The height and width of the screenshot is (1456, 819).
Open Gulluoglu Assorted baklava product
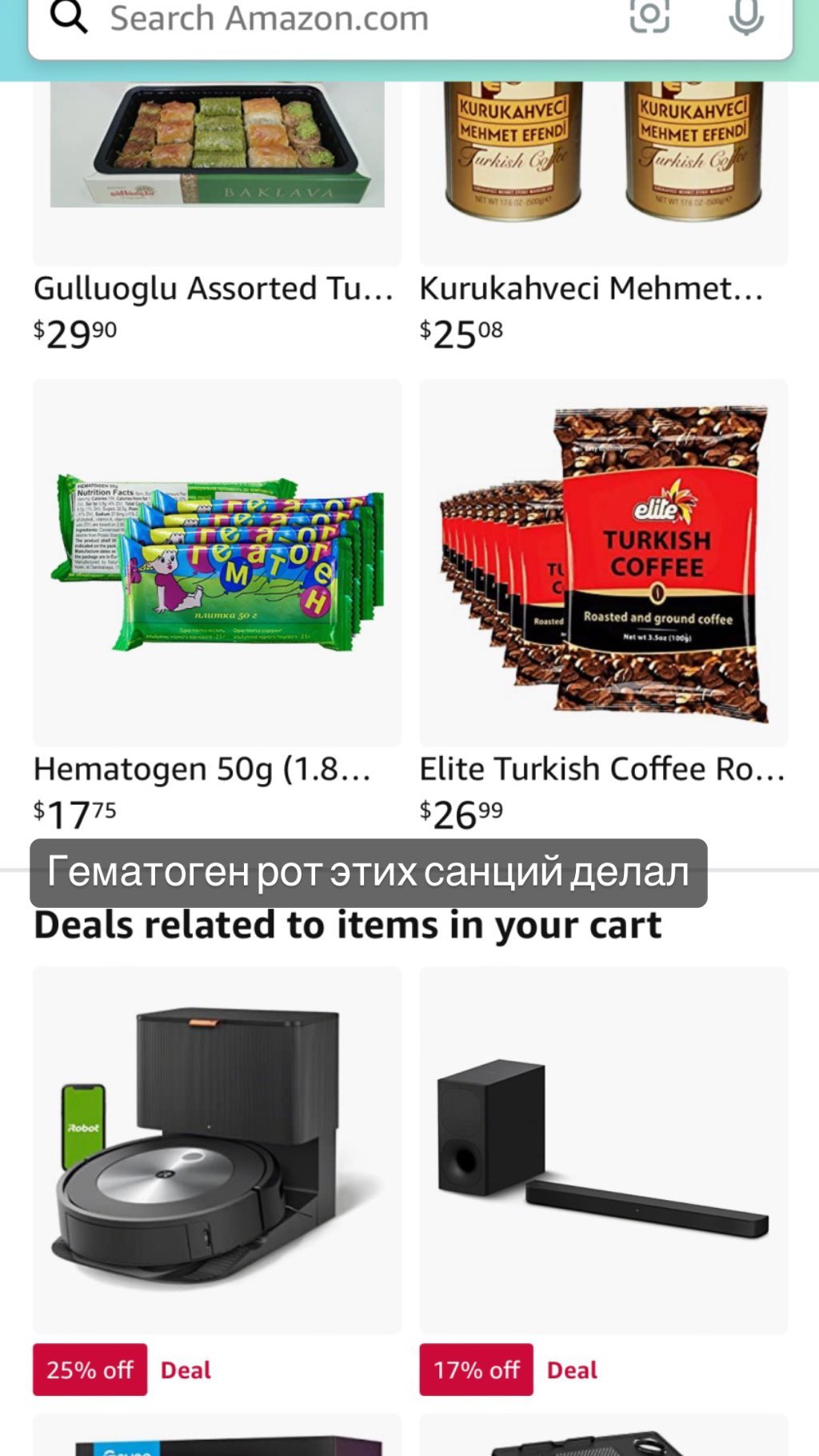point(217,172)
